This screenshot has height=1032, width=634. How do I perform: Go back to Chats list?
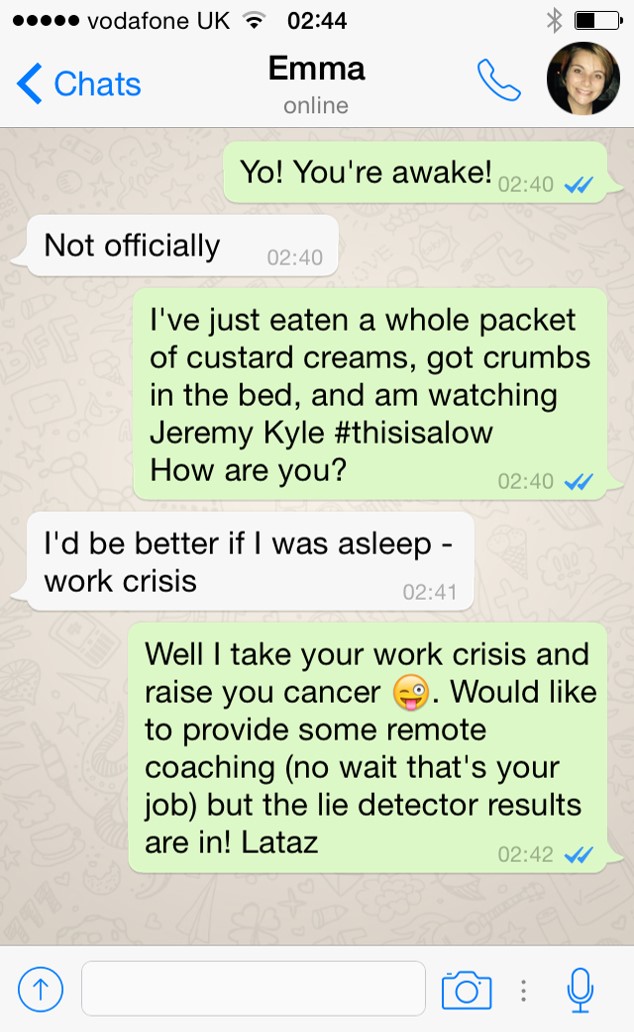coord(79,84)
